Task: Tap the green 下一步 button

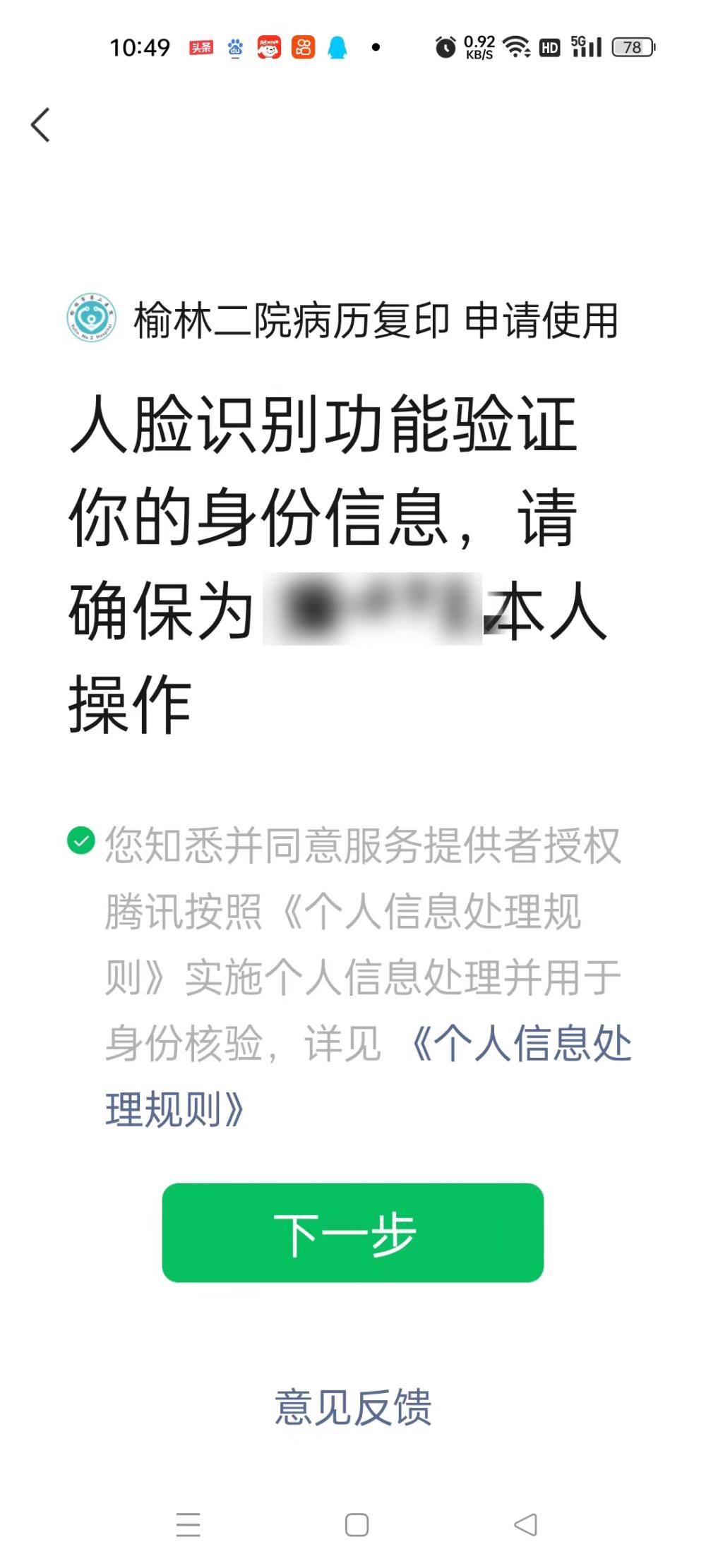Action: point(352,1233)
